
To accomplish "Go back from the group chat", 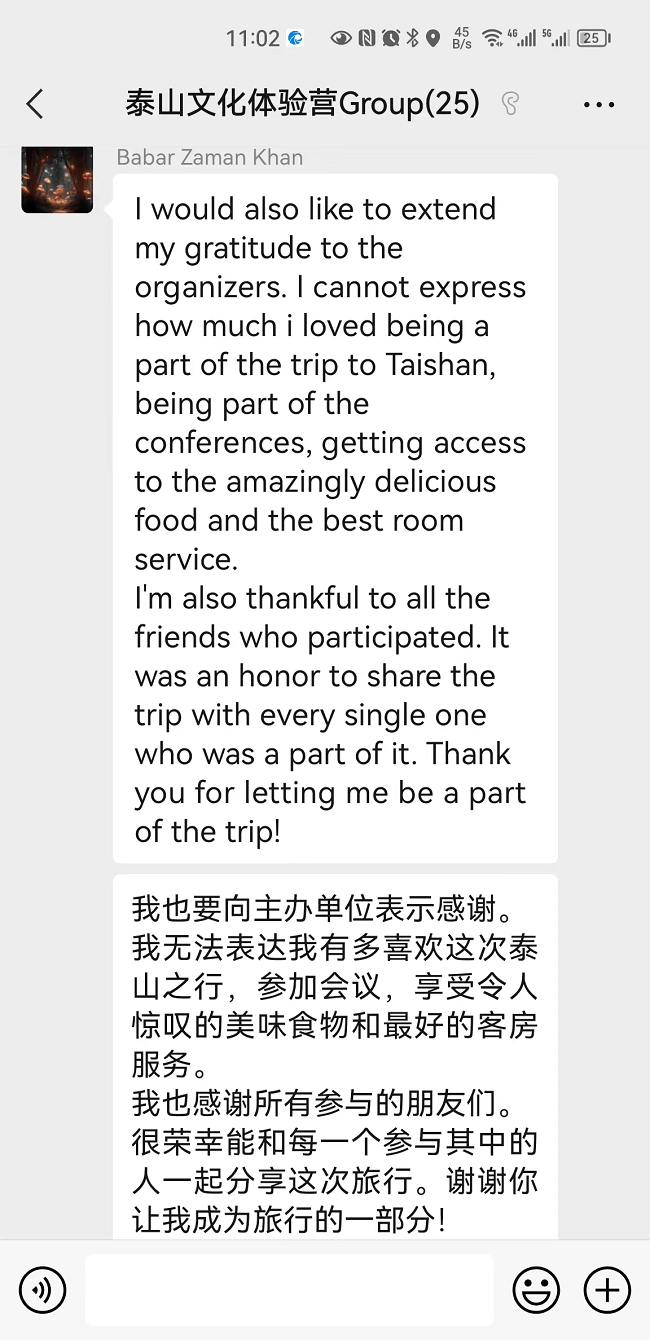I will (x=35, y=104).
